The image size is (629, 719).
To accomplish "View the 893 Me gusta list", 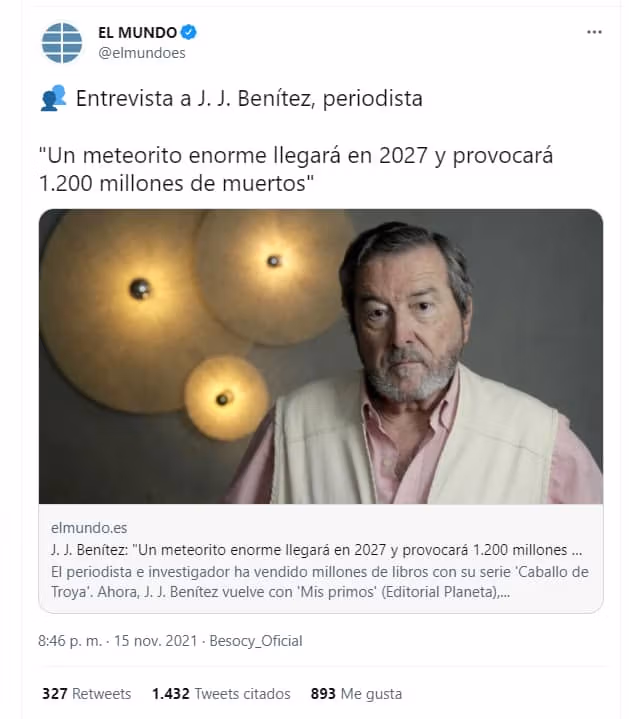I will (356, 694).
